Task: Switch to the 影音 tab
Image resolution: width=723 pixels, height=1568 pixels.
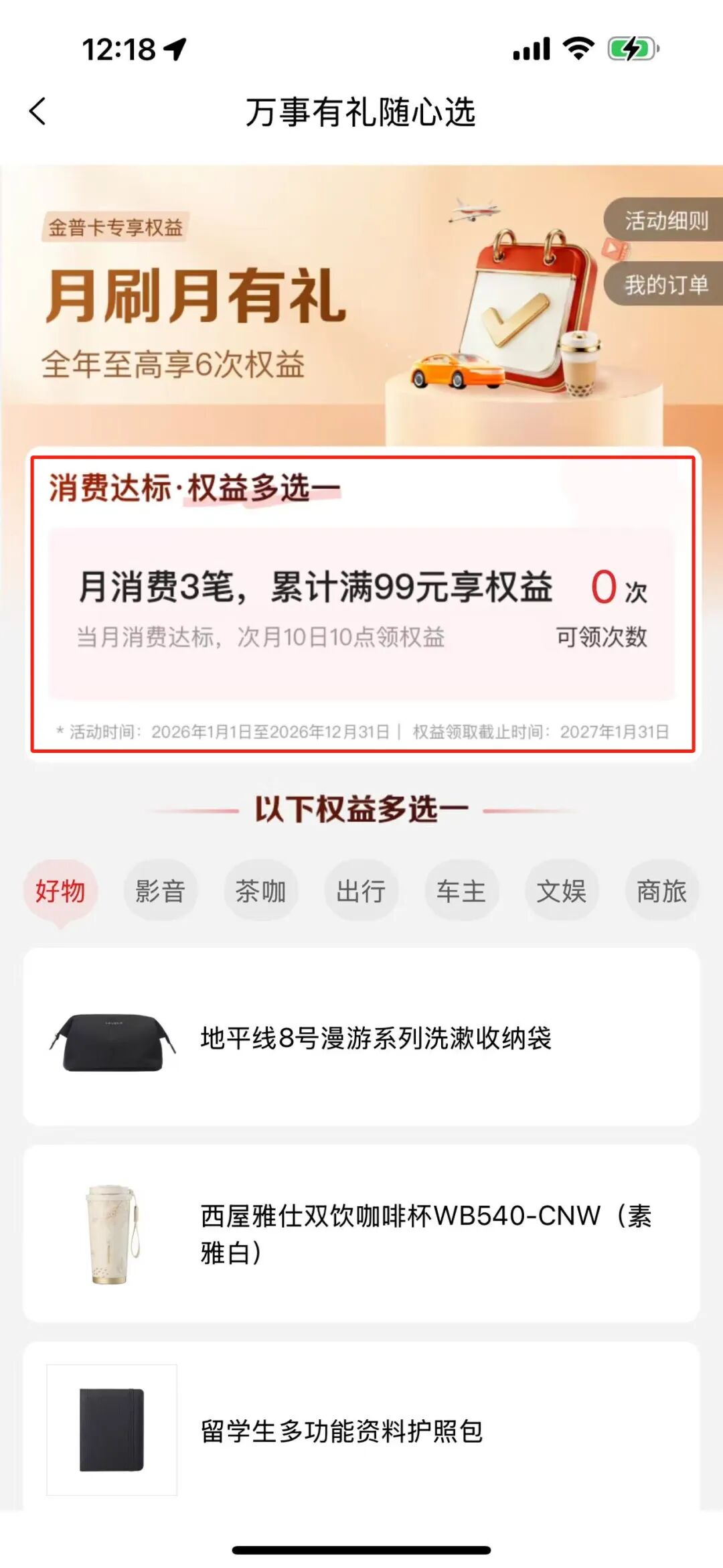Action: [x=160, y=891]
